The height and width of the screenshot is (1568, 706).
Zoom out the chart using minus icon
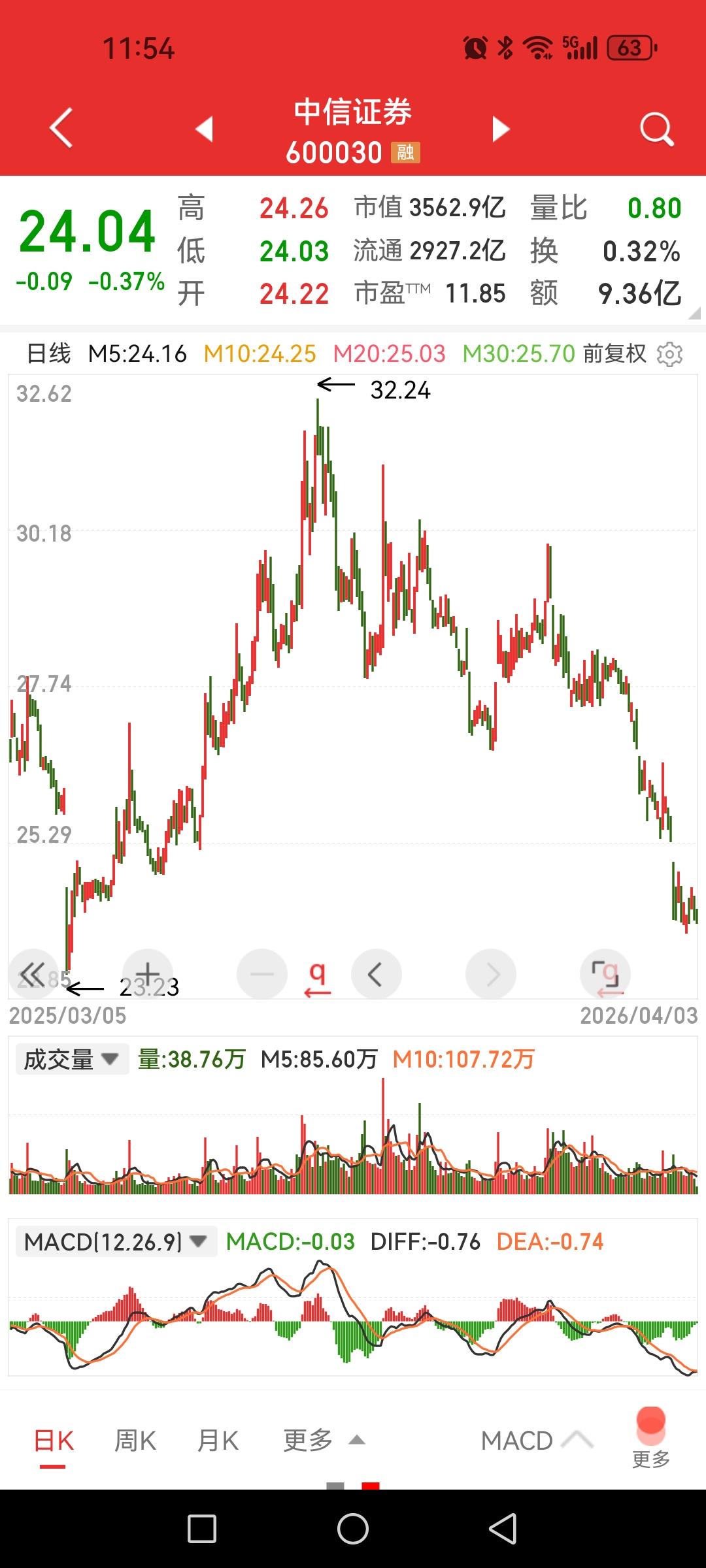[261, 973]
